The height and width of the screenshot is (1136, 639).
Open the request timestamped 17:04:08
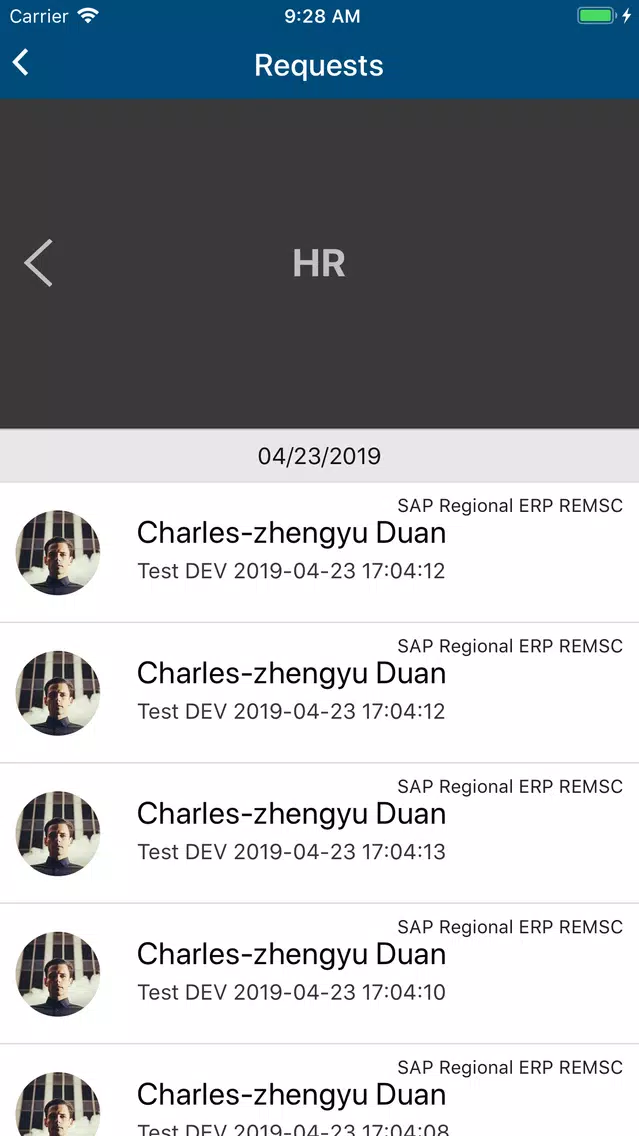tap(319, 1098)
